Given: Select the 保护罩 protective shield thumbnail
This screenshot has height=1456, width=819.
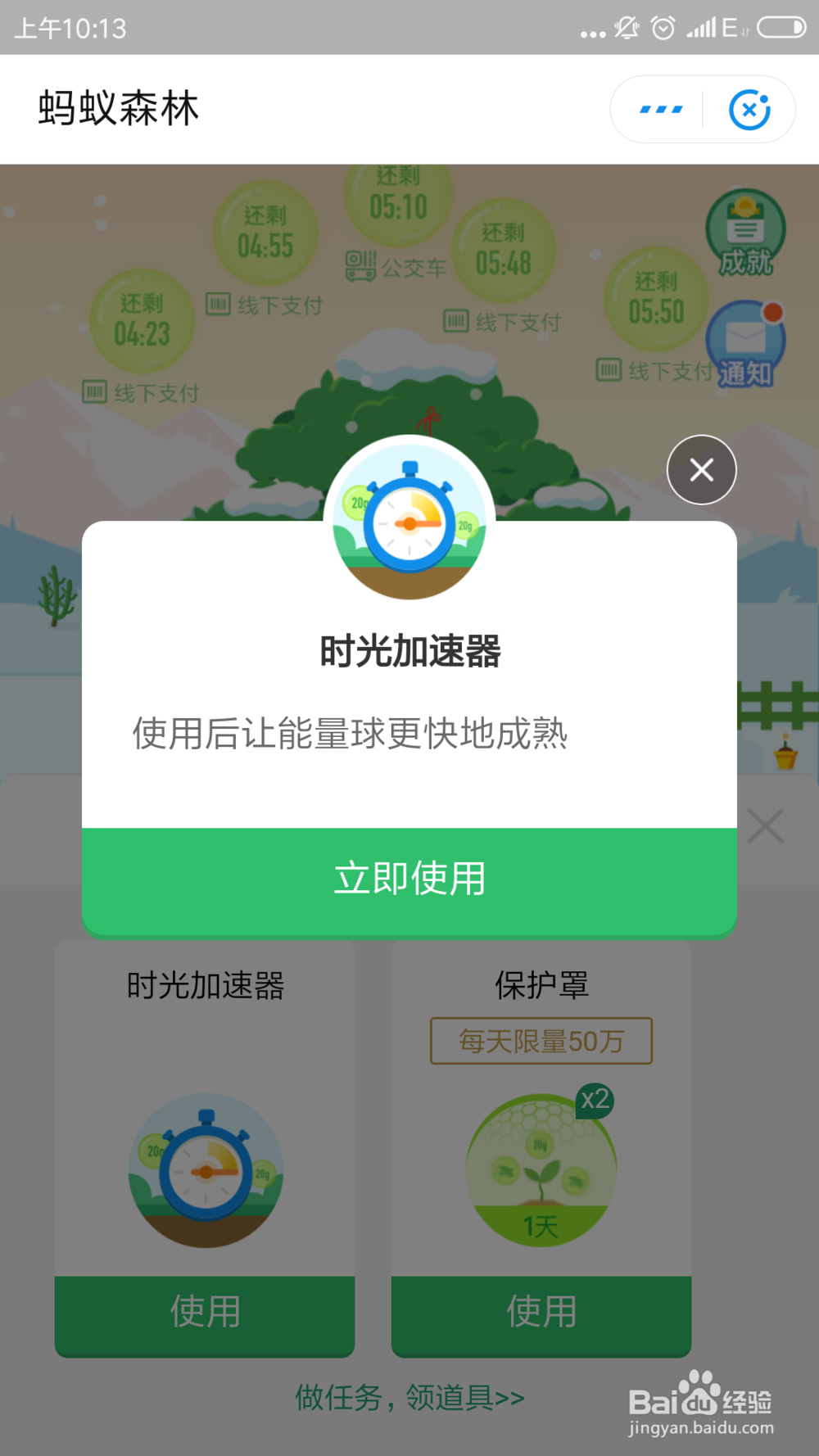Looking at the screenshot, I should tap(540, 1169).
